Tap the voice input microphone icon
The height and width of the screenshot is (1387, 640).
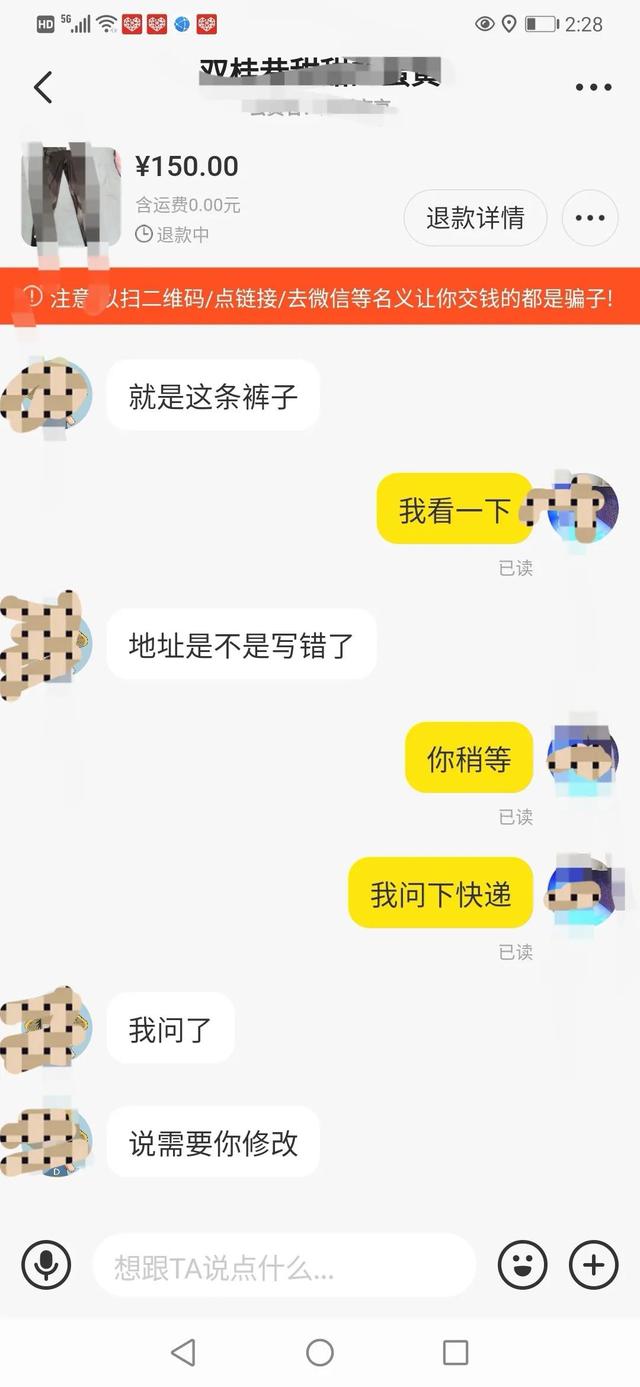coord(46,1265)
